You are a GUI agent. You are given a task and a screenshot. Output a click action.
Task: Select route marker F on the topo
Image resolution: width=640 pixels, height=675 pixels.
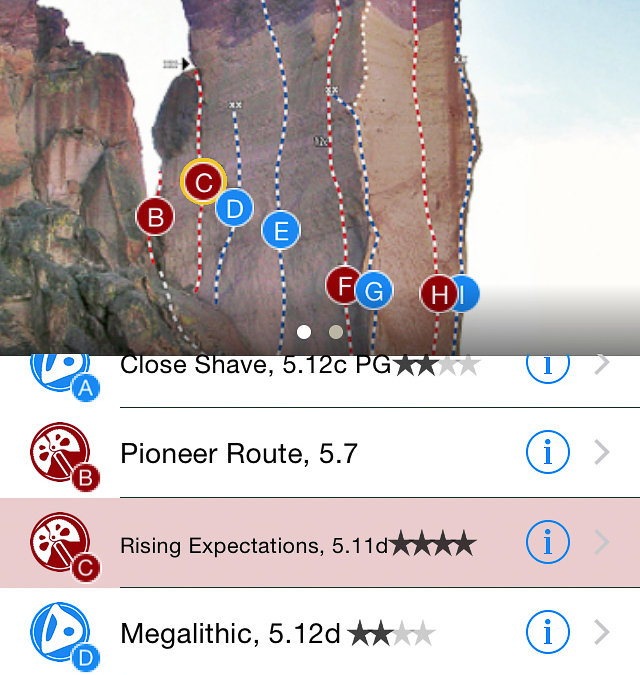[343, 286]
